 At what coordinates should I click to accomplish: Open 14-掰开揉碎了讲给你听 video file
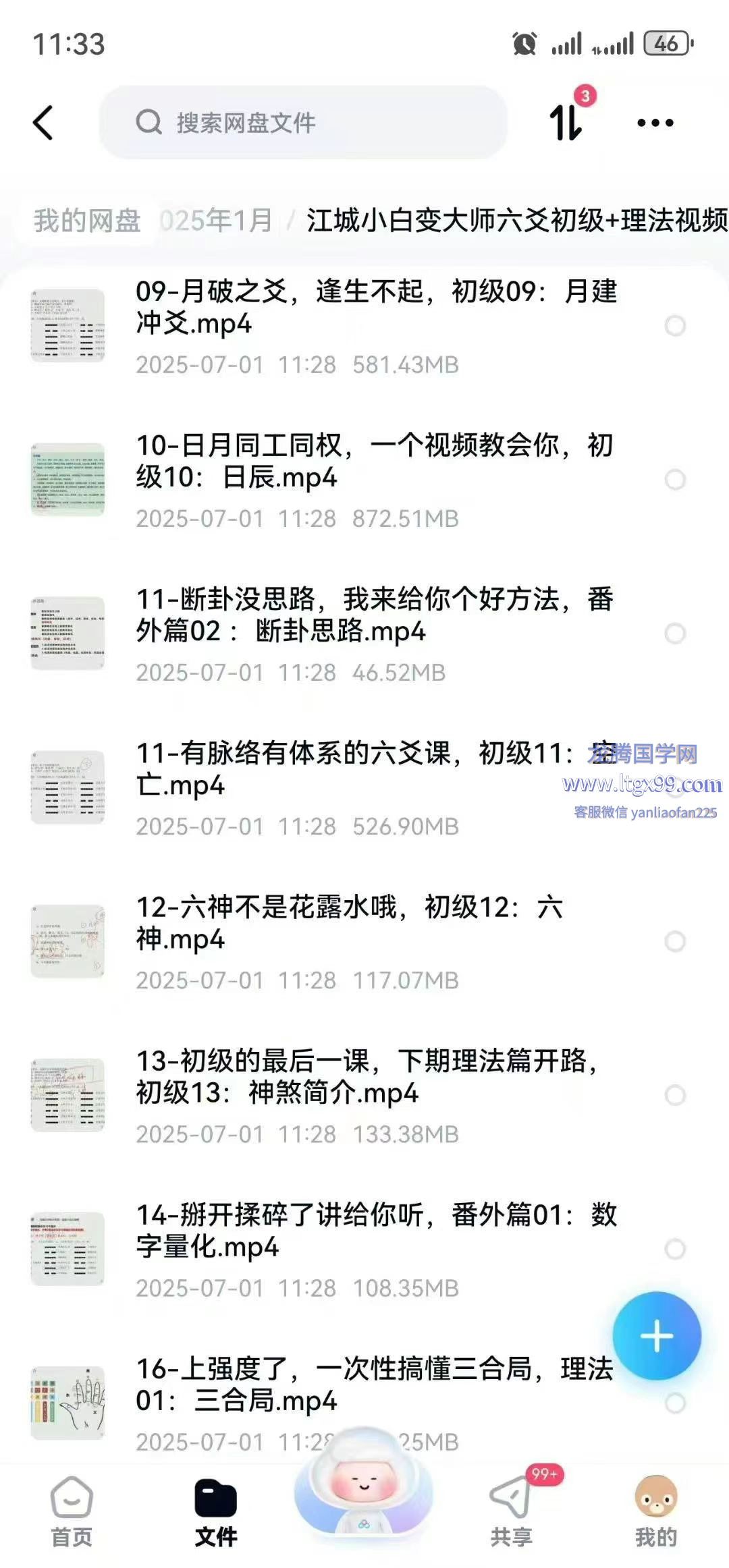[x=375, y=1231]
